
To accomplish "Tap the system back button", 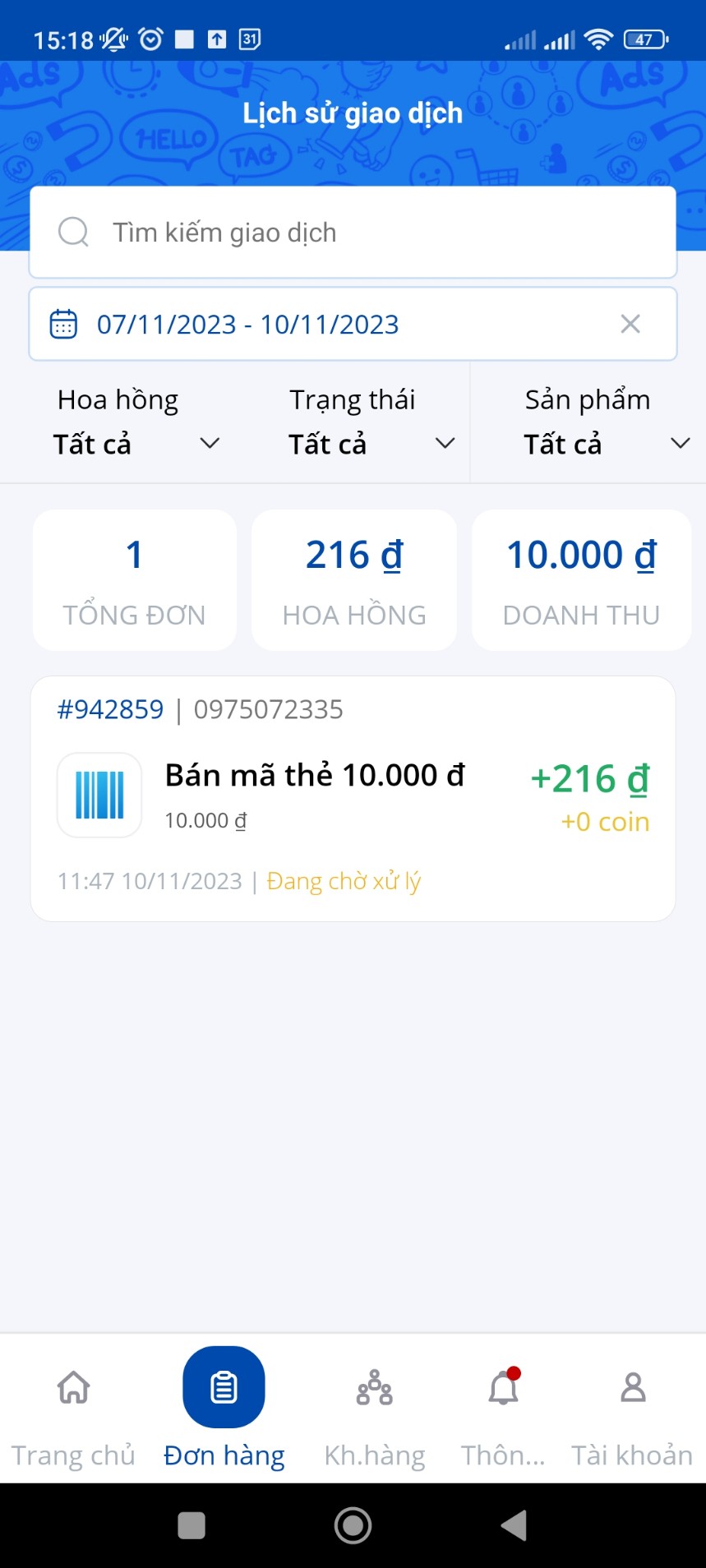I will coord(515,1526).
